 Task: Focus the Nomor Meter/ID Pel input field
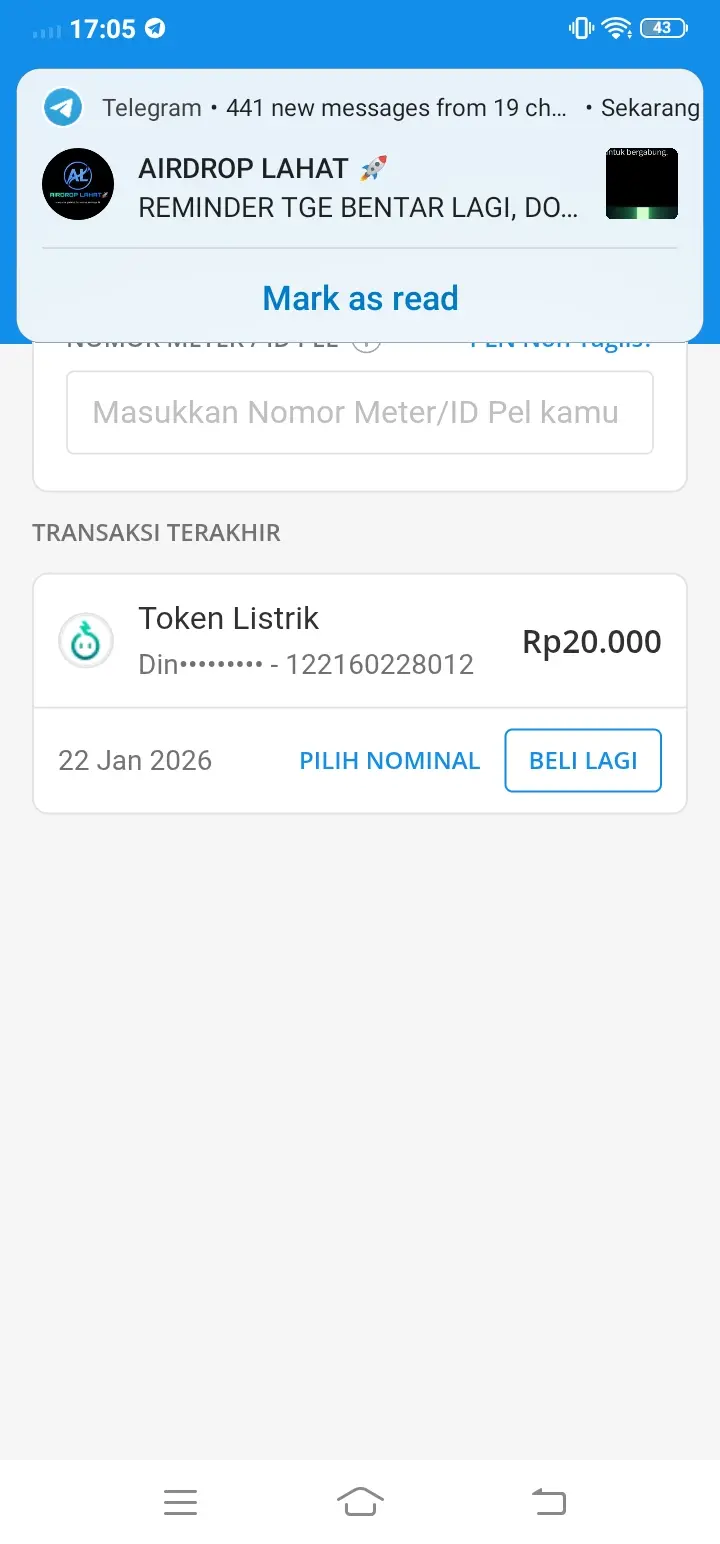360,412
